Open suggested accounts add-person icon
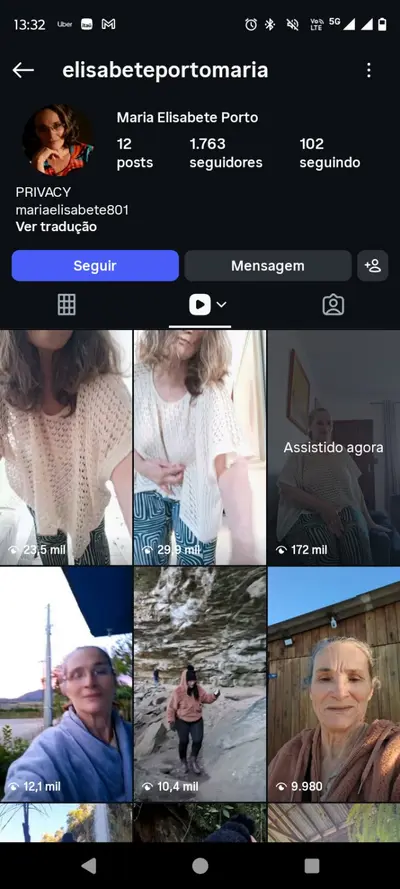 (373, 266)
